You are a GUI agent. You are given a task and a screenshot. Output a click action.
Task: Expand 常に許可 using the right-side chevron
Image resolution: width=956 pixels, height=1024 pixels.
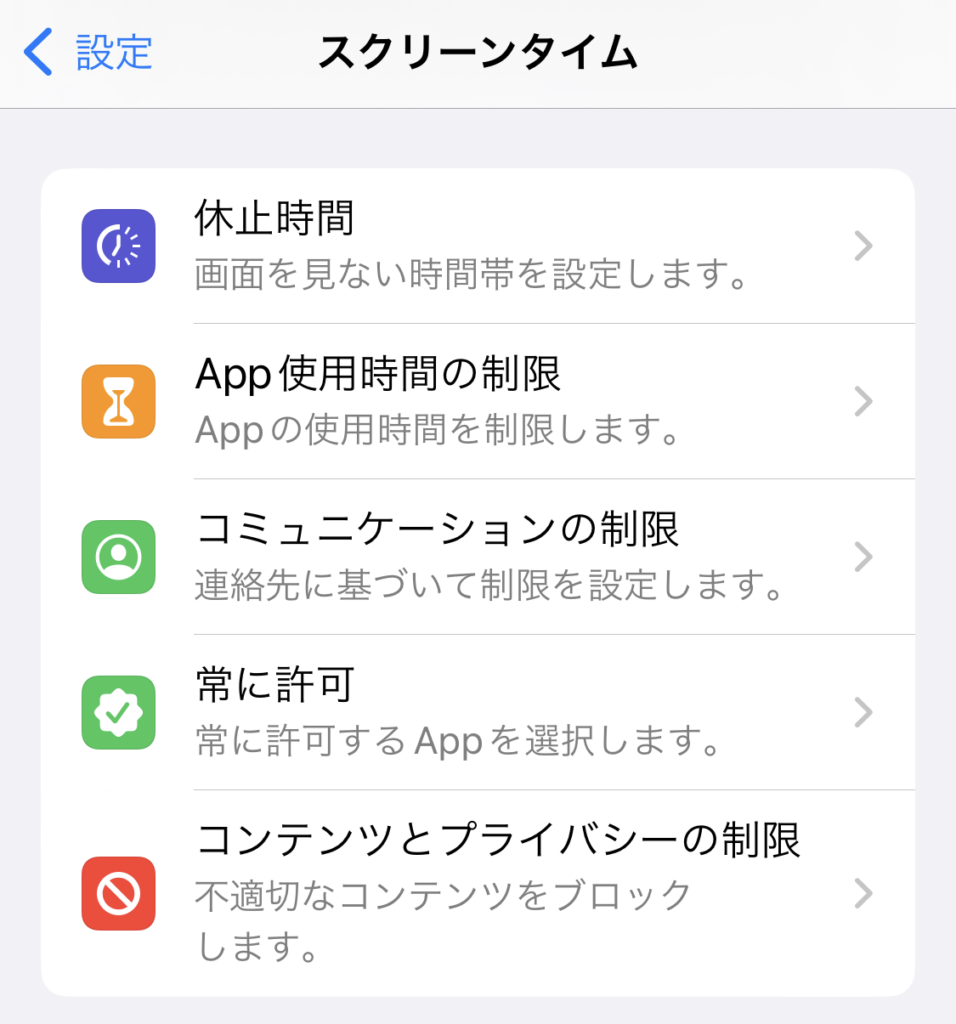pos(864,712)
